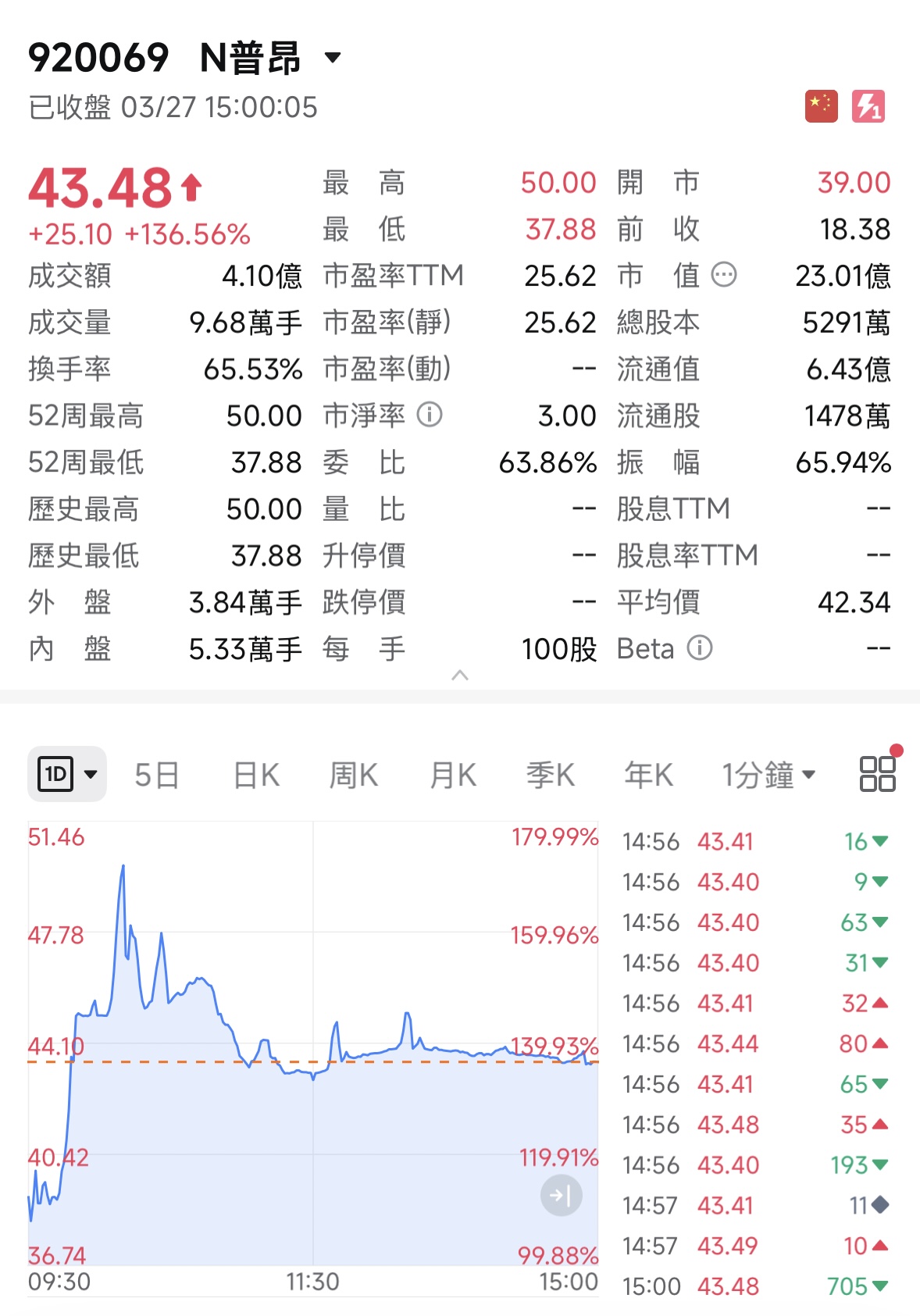Viewport: 920px width, 1316px height.
Task: Open the 市值 info tooltip icon
Action: (722, 275)
